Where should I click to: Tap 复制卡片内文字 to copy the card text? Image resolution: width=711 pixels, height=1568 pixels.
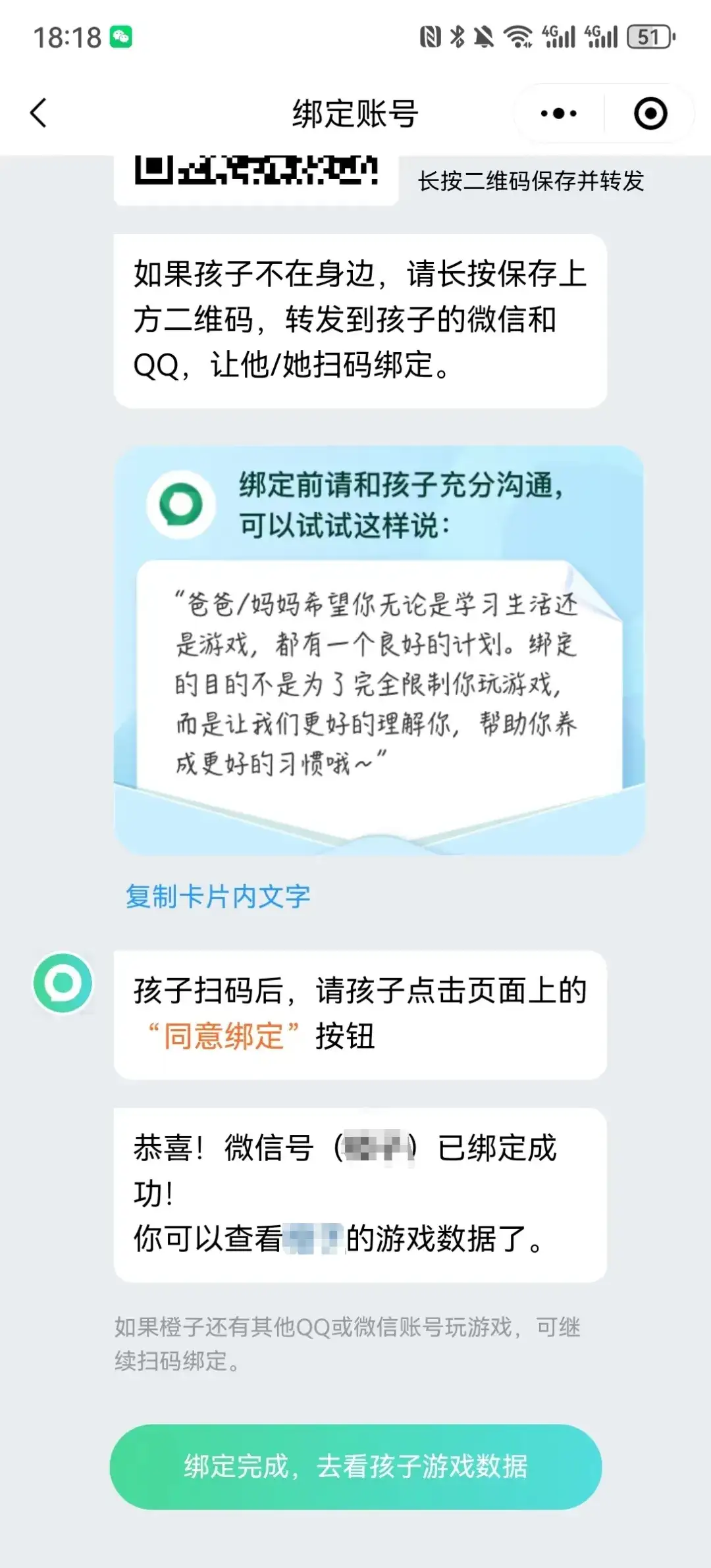pyautogui.click(x=217, y=897)
